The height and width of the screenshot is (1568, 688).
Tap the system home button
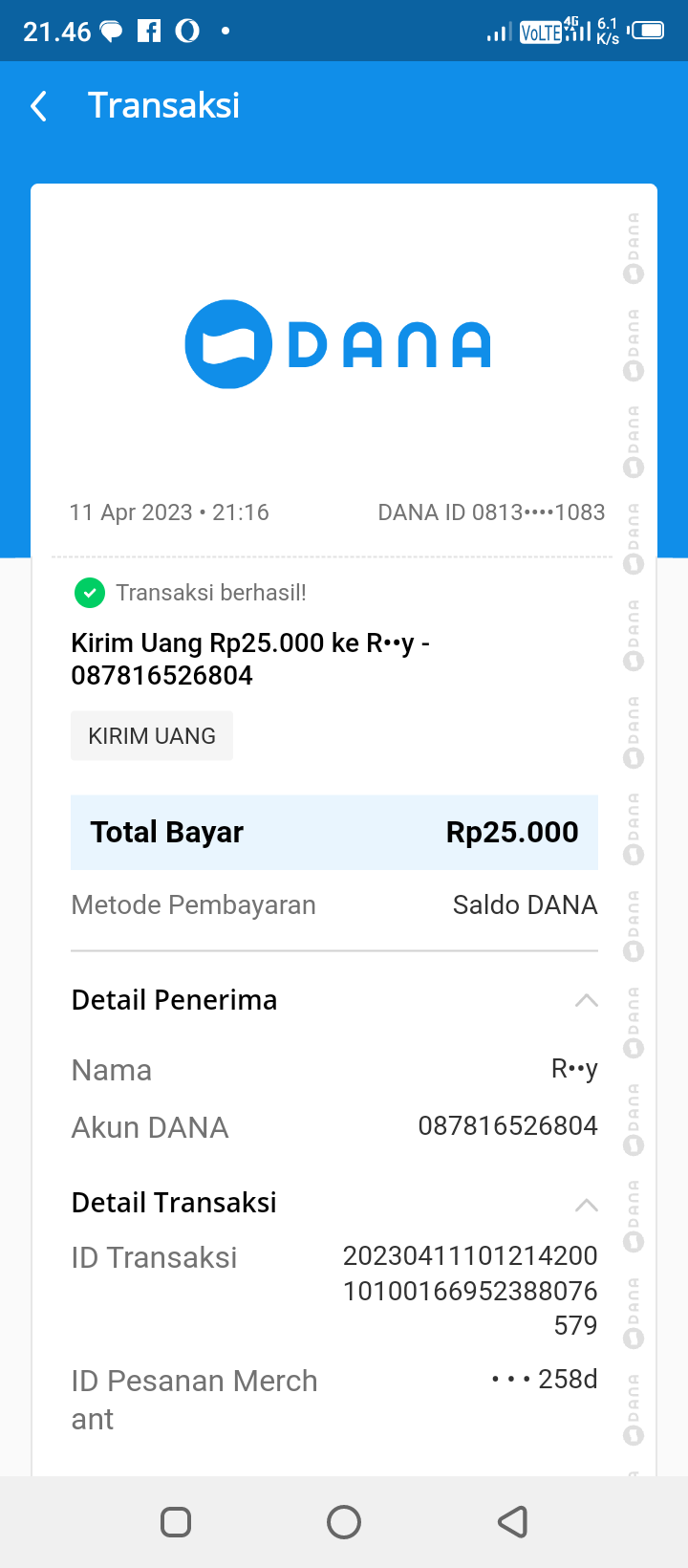[344, 1521]
